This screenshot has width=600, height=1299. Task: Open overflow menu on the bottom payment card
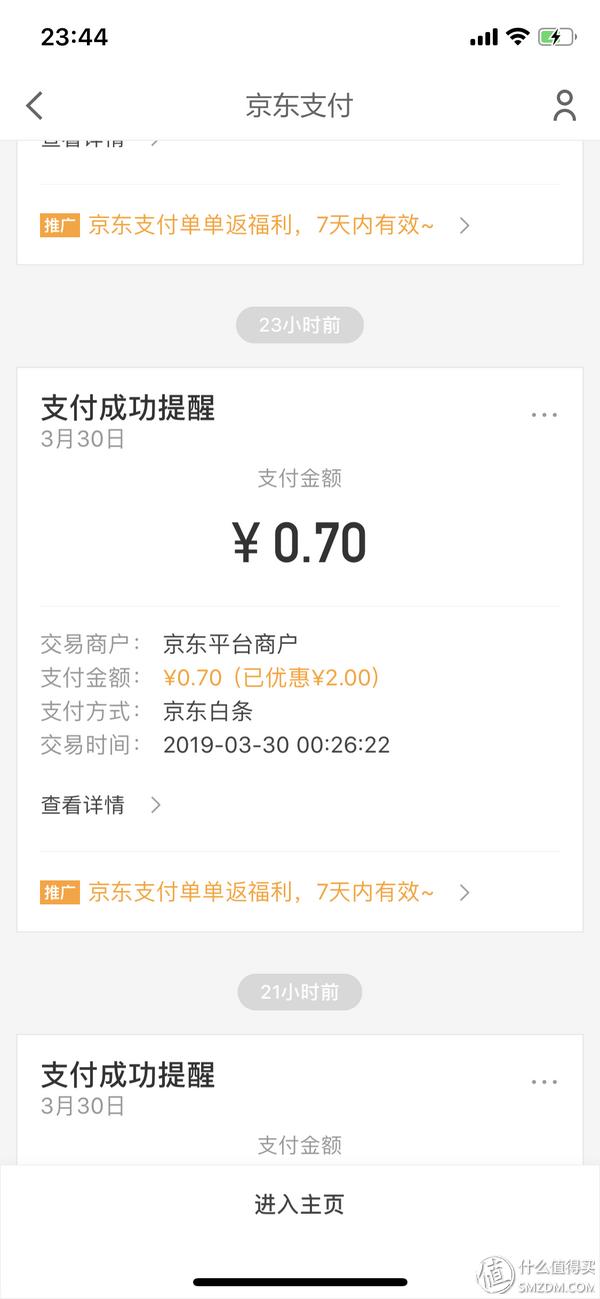coord(544,1082)
